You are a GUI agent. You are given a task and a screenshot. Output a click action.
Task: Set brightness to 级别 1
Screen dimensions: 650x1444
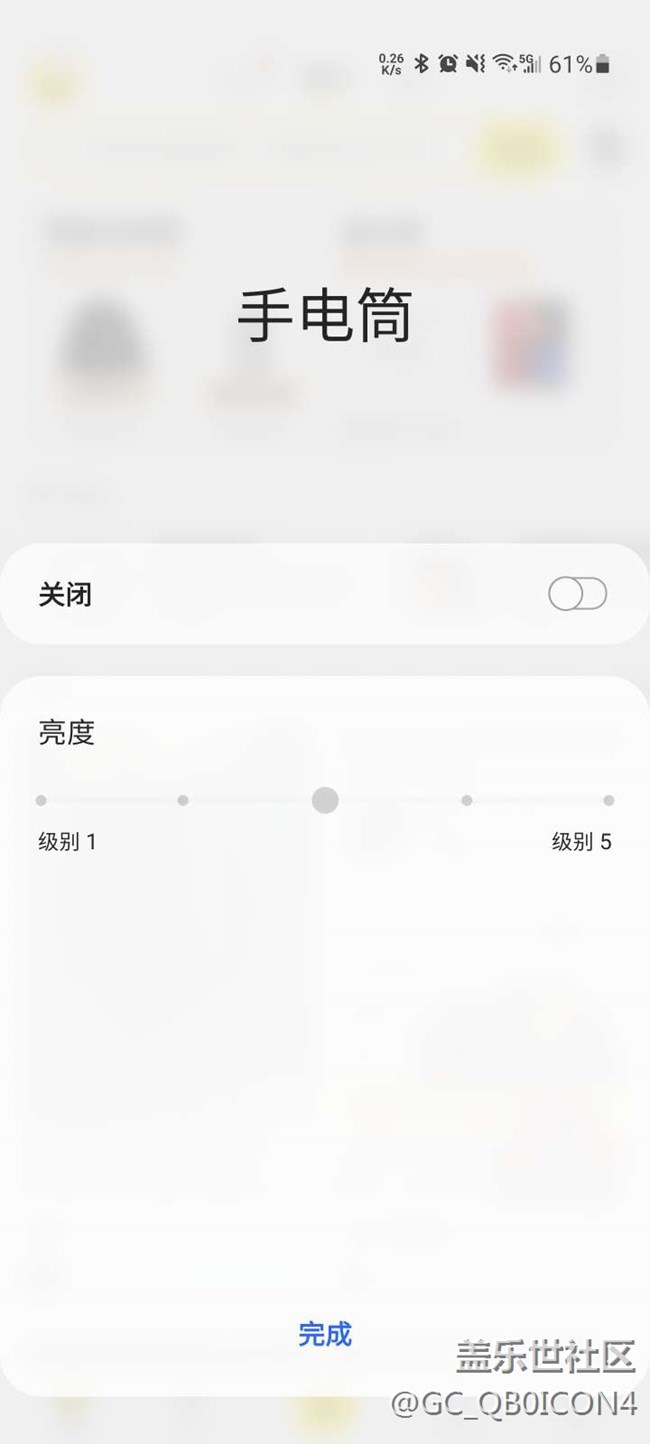tap(41, 800)
